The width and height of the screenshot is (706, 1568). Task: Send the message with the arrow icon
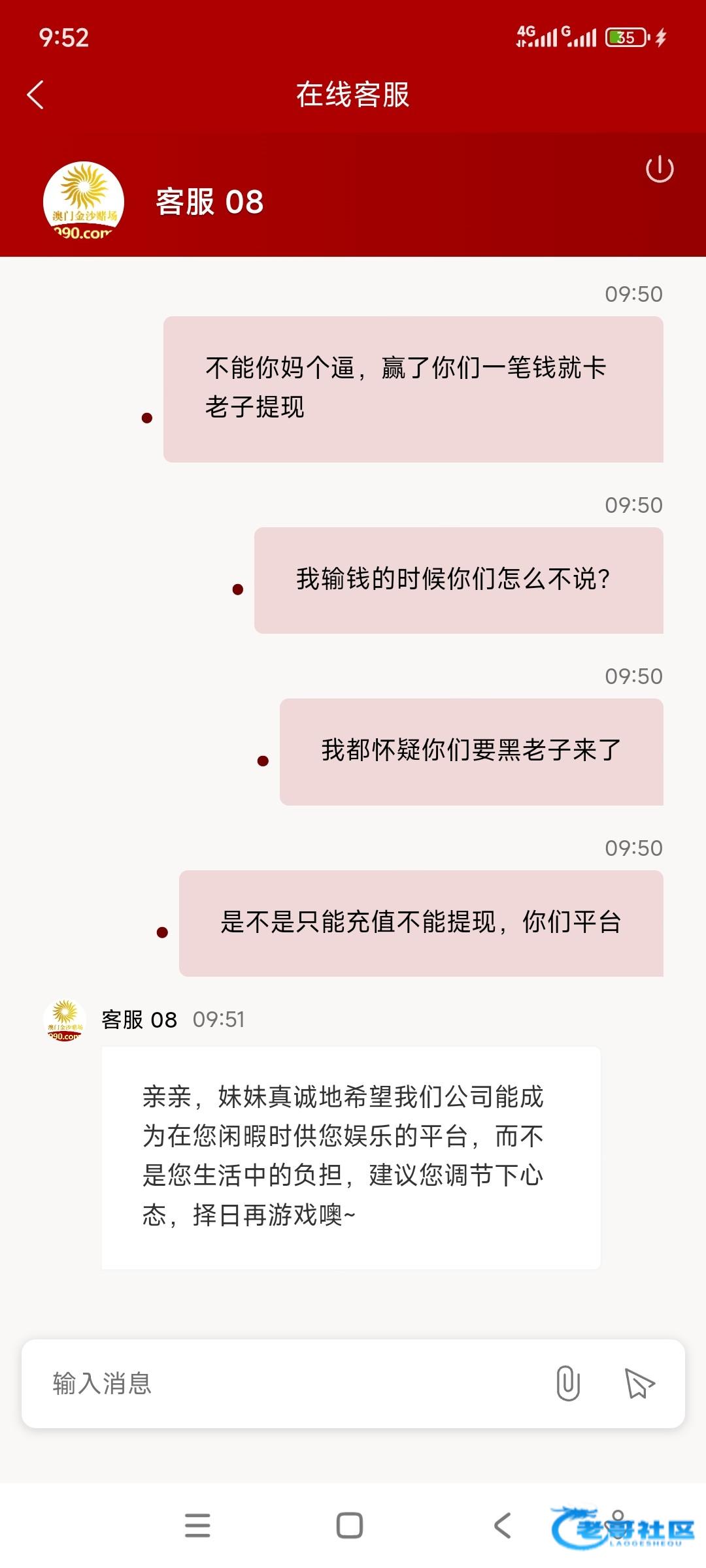coord(639,1383)
